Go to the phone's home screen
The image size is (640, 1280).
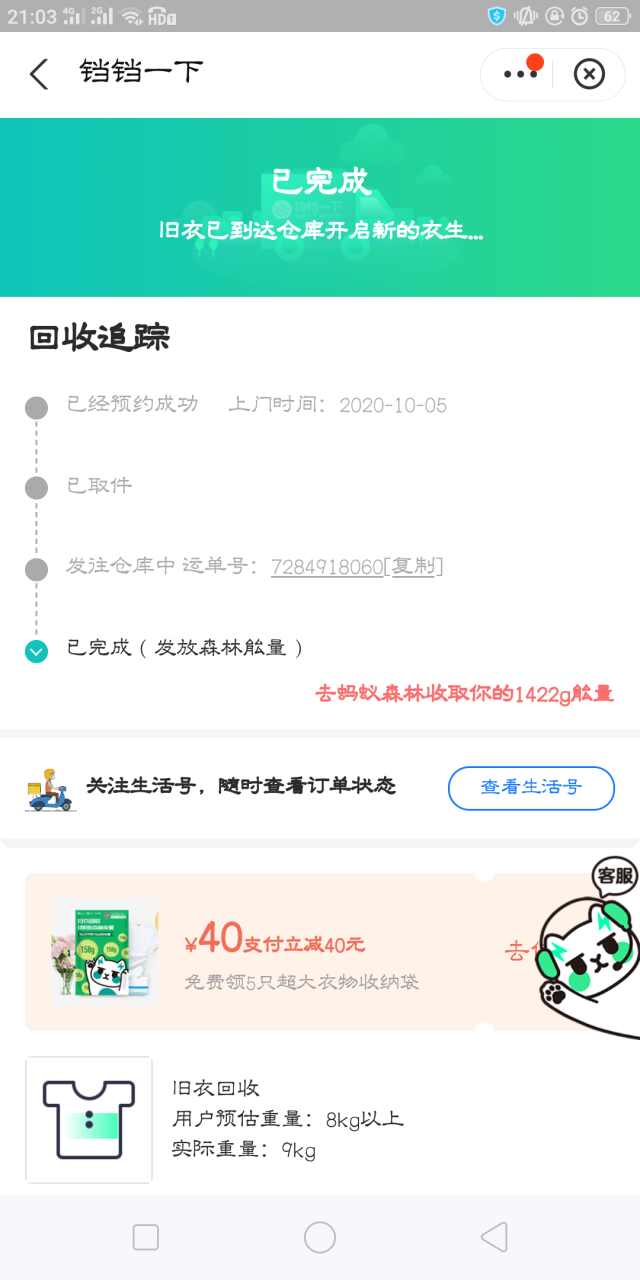(320, 1238)
